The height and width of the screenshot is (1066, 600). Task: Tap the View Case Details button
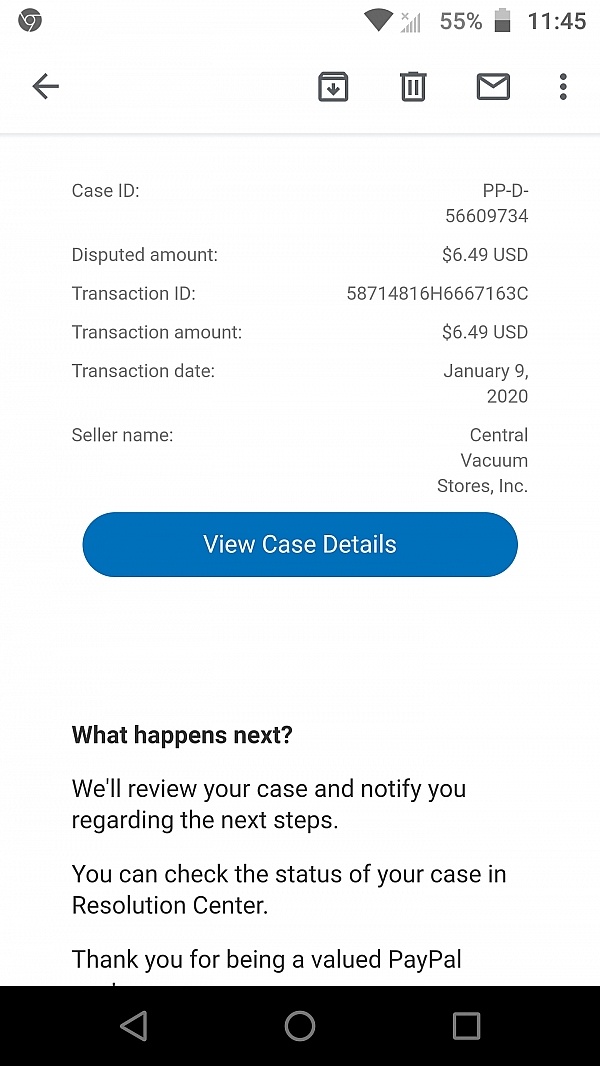[x=300, y=545]
